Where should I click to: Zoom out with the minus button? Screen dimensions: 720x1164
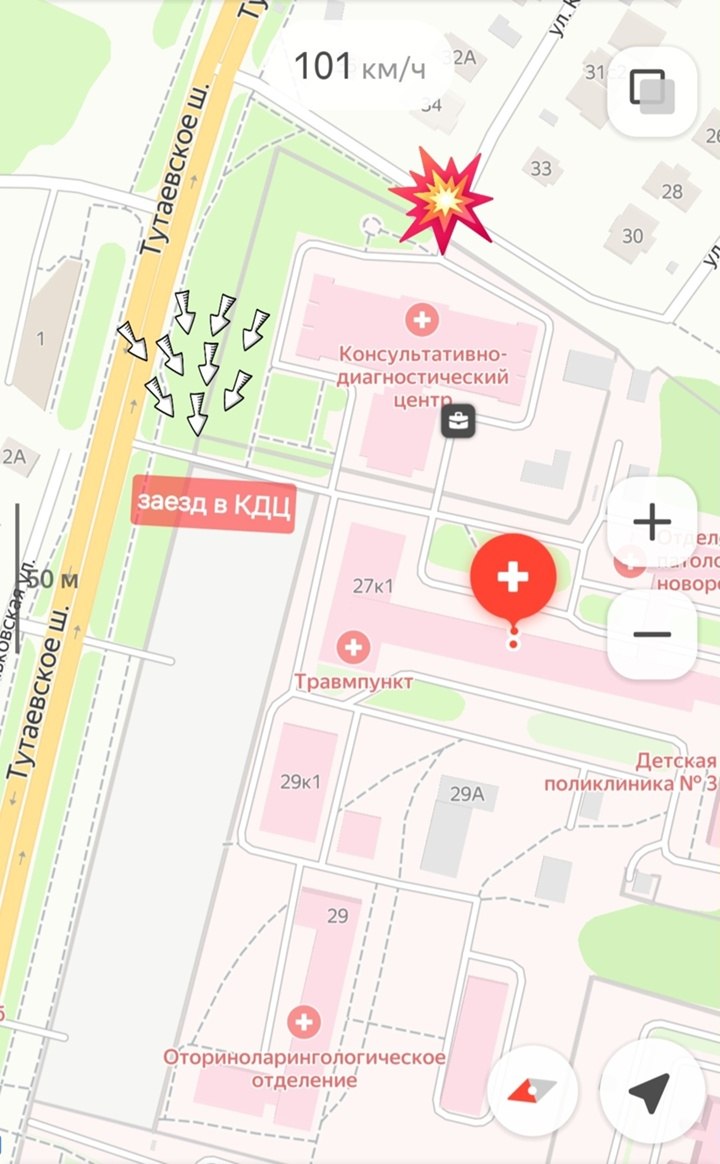tap(652, 634)
